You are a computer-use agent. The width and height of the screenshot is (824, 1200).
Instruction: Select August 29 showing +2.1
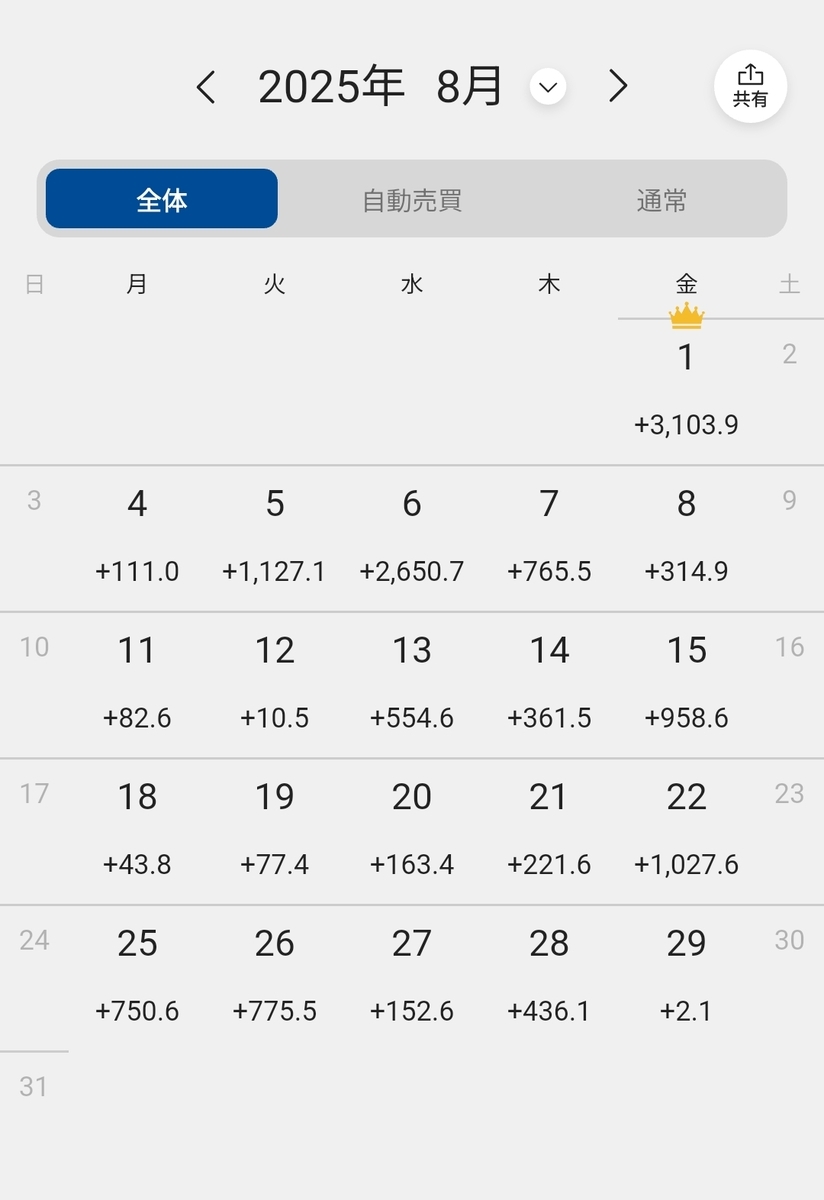pyautogui.click(x=686, y=978)
